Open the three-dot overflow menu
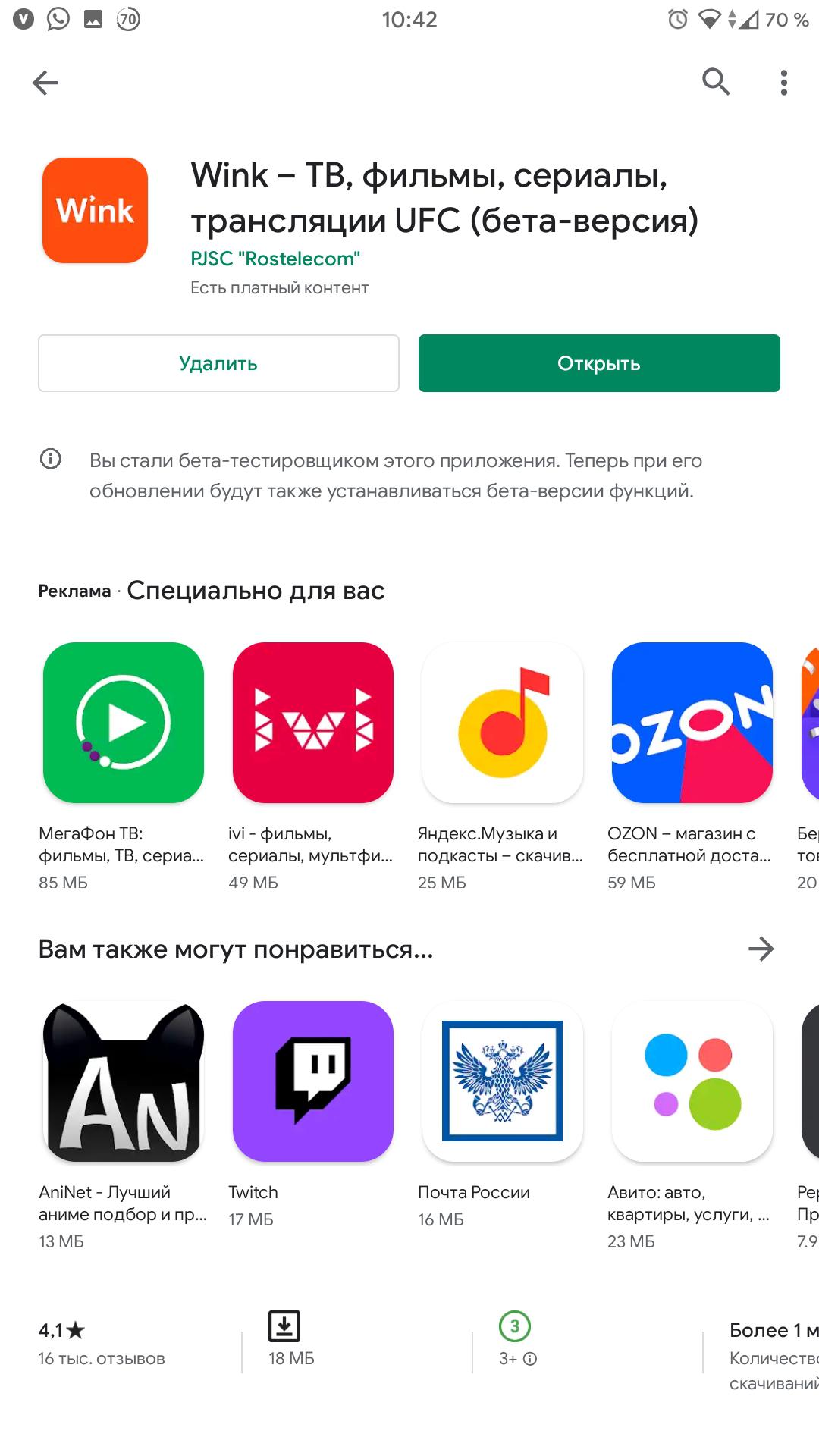The height and width of the screenshot is (1456, 819). click(783, 83)
